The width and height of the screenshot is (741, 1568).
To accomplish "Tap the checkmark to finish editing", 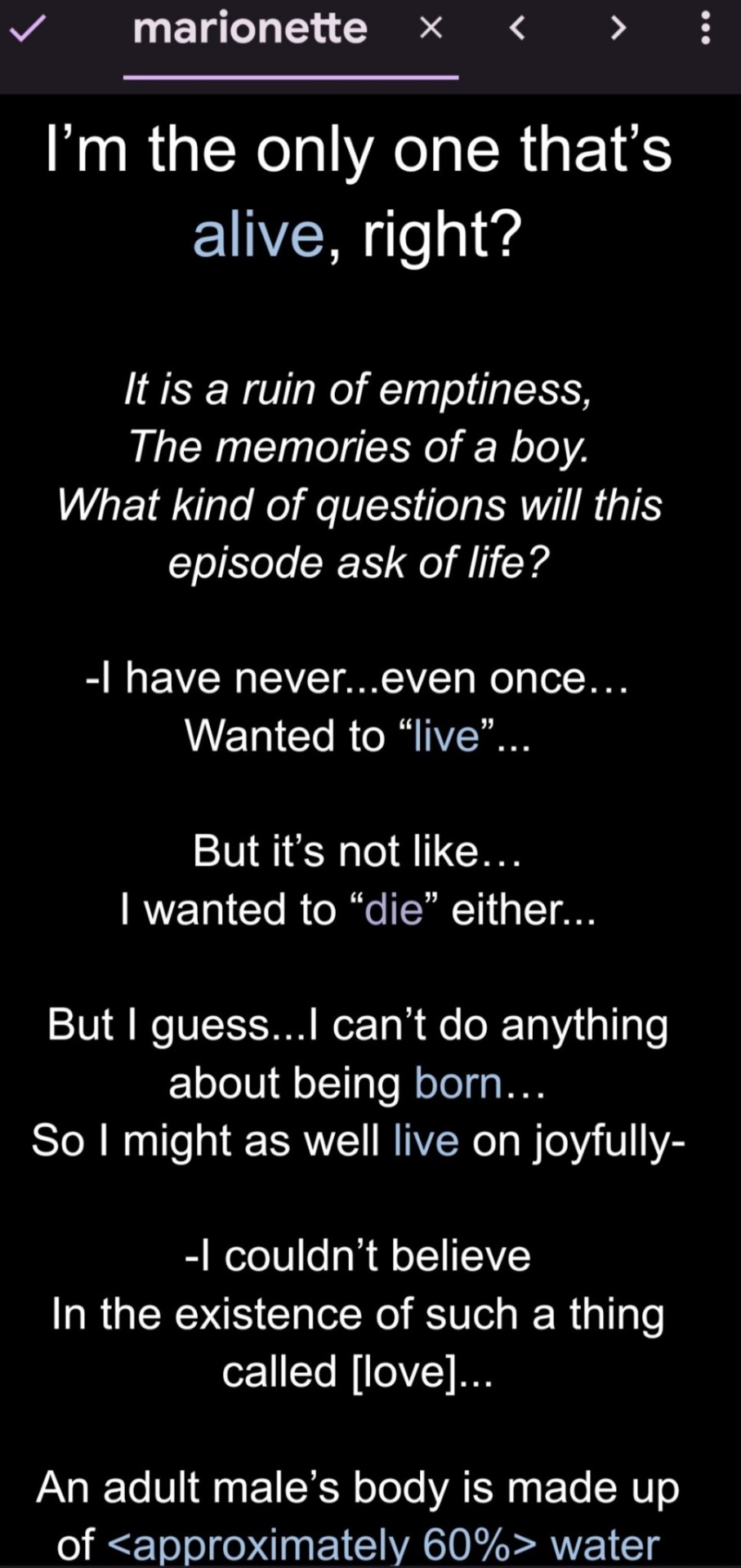I will (x=27, y=29).
